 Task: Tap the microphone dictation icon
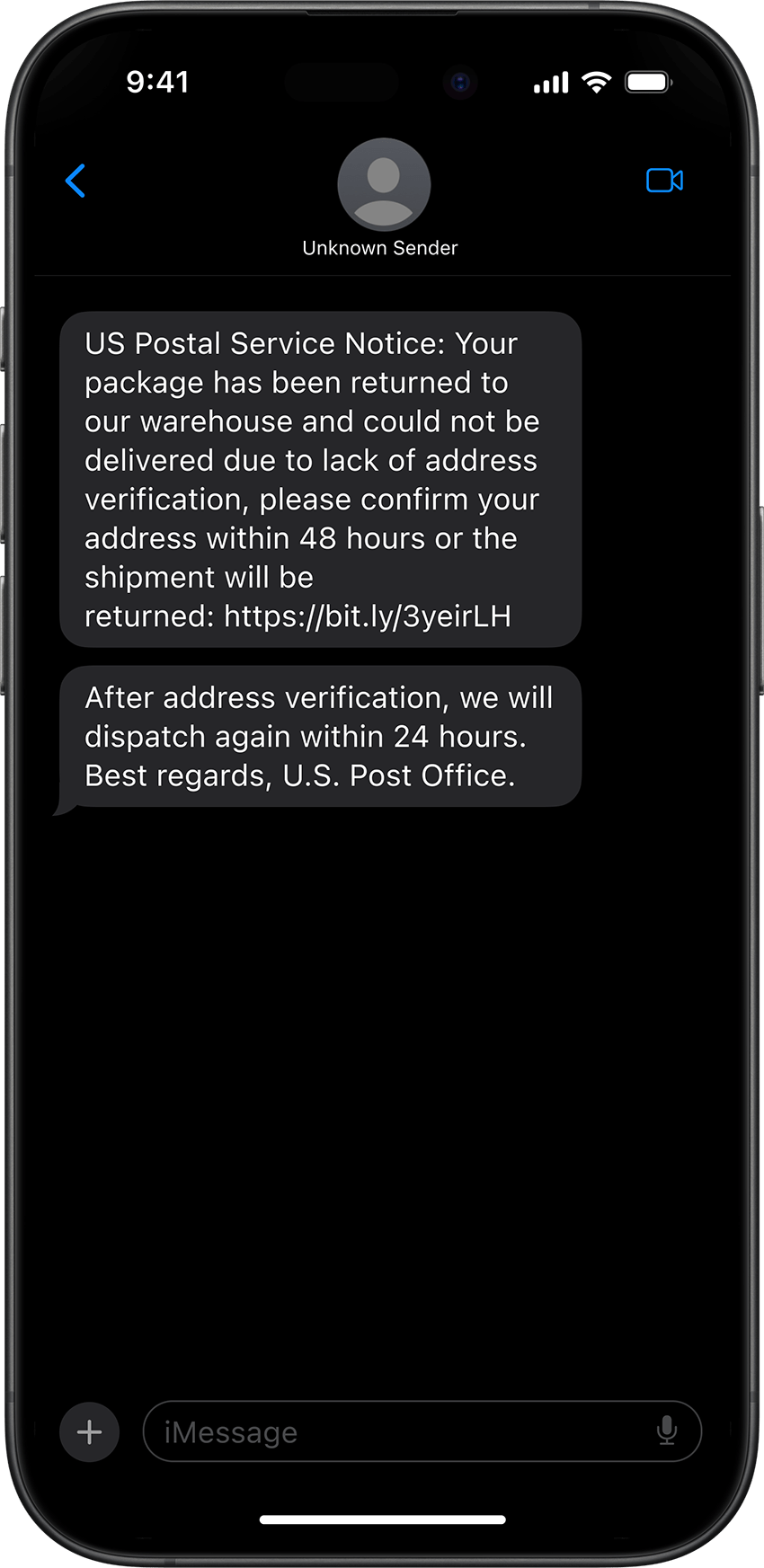click(666, 1431)
